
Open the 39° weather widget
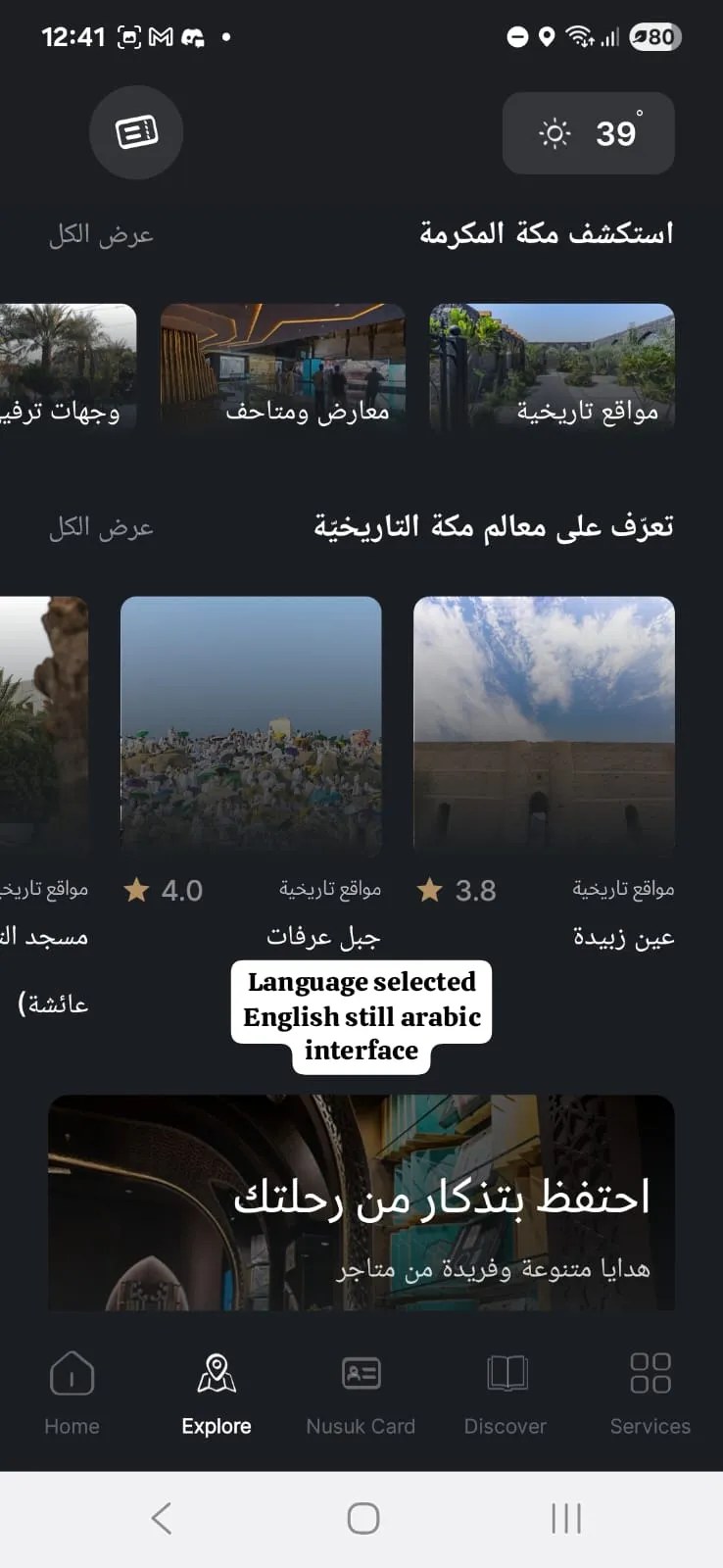click(588, 133)
